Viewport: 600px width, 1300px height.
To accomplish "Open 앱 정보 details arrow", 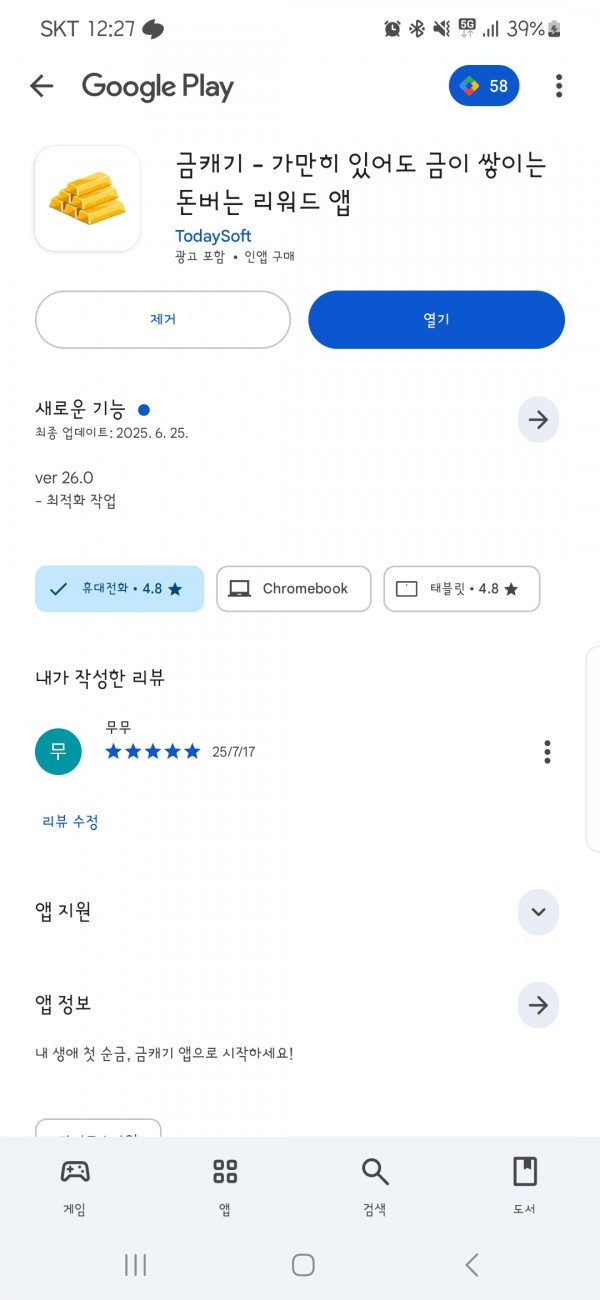I will pos(538,1005).
